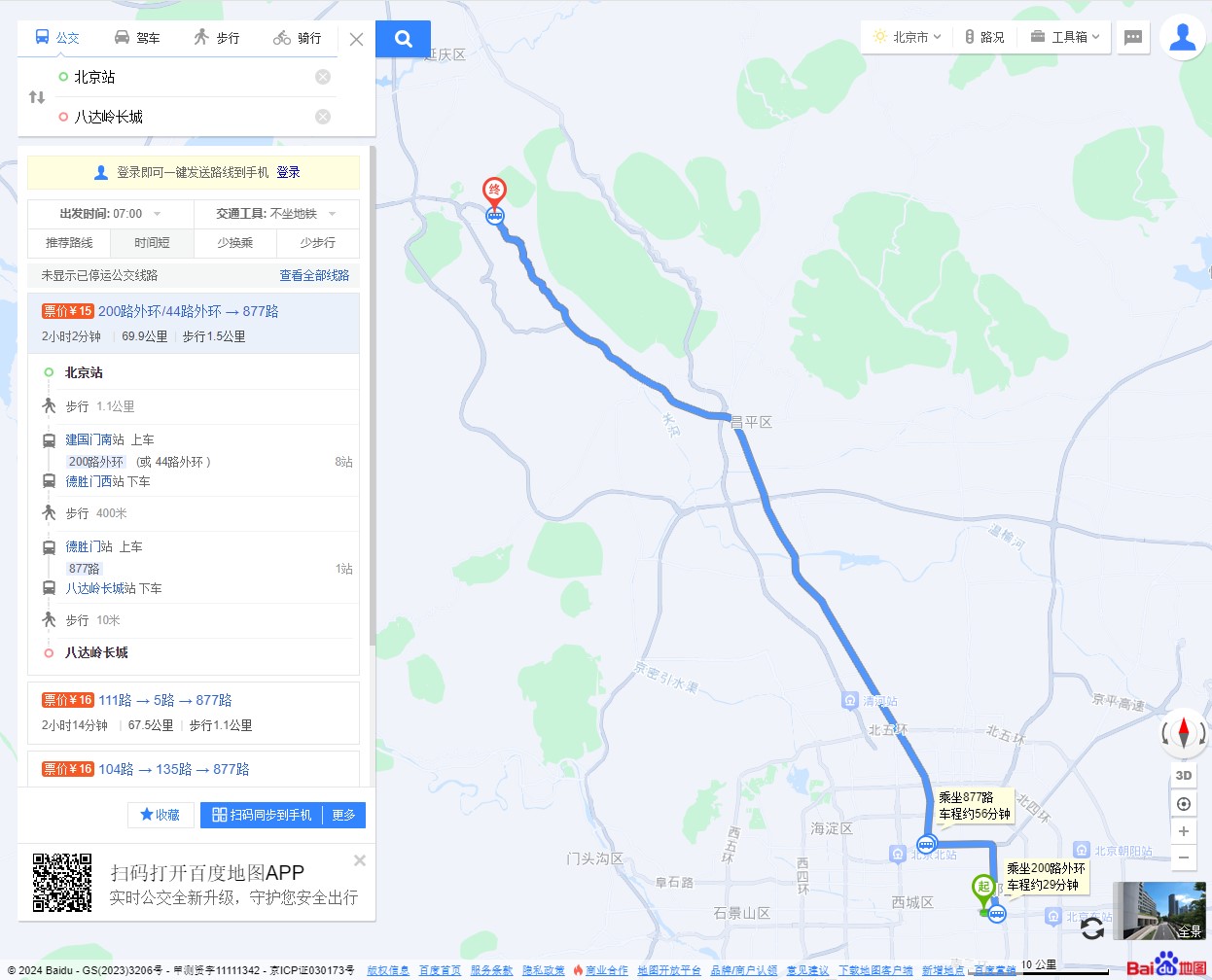Open the 交通工具 不坐地铁 dropdown
This screenshot has width=1212, height=980.
pos(275,214)
